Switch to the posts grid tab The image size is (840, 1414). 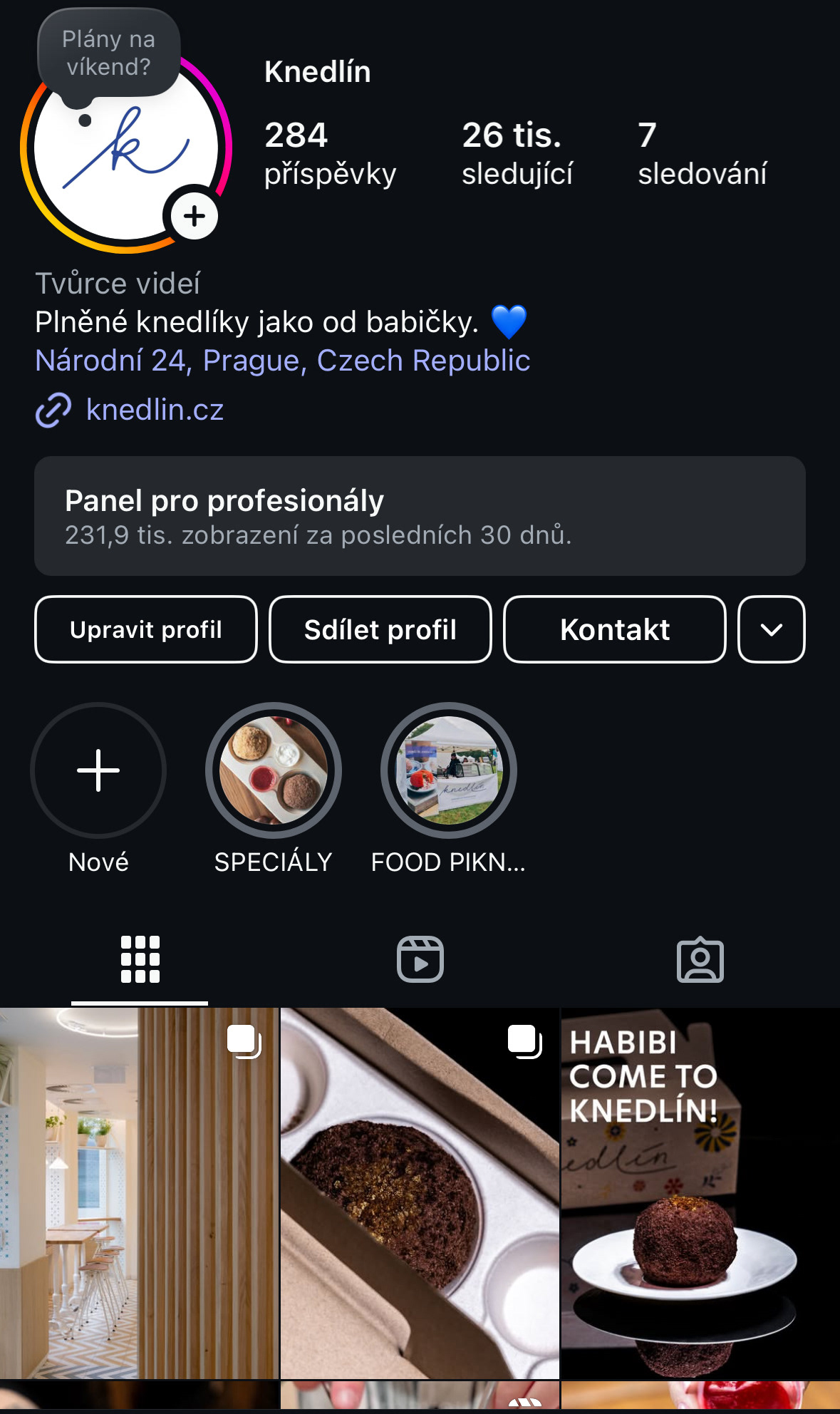click(140, 959)
